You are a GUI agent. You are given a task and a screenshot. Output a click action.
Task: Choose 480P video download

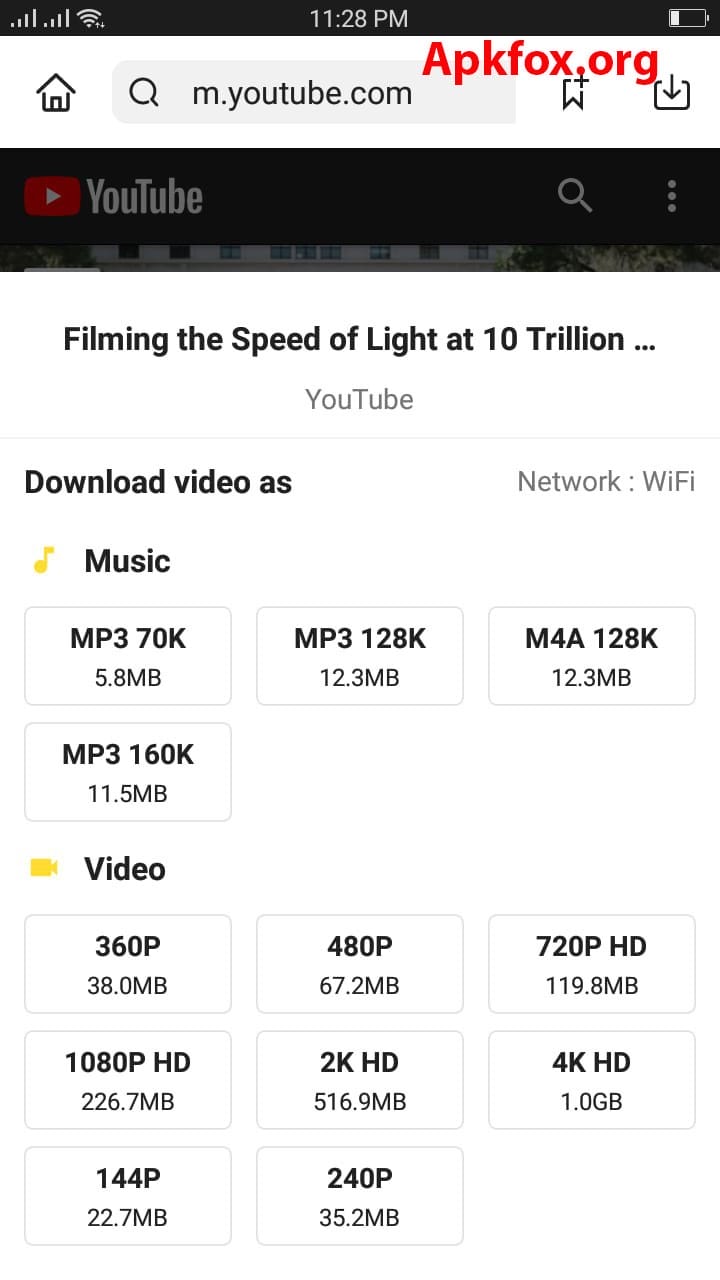pyautogui.click(x=360, y=964)
